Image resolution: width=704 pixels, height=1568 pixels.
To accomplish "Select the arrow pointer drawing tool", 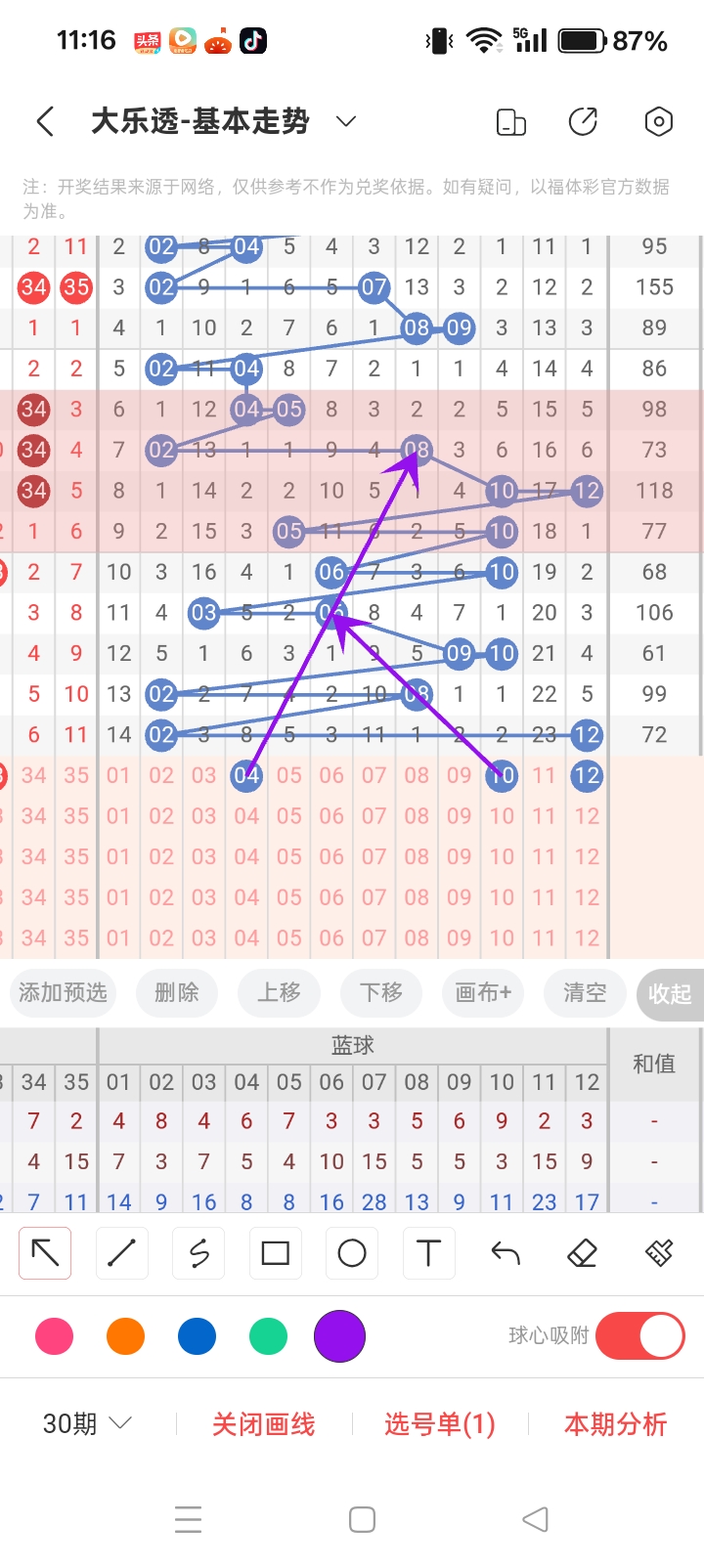I will tap(45, 1252).
